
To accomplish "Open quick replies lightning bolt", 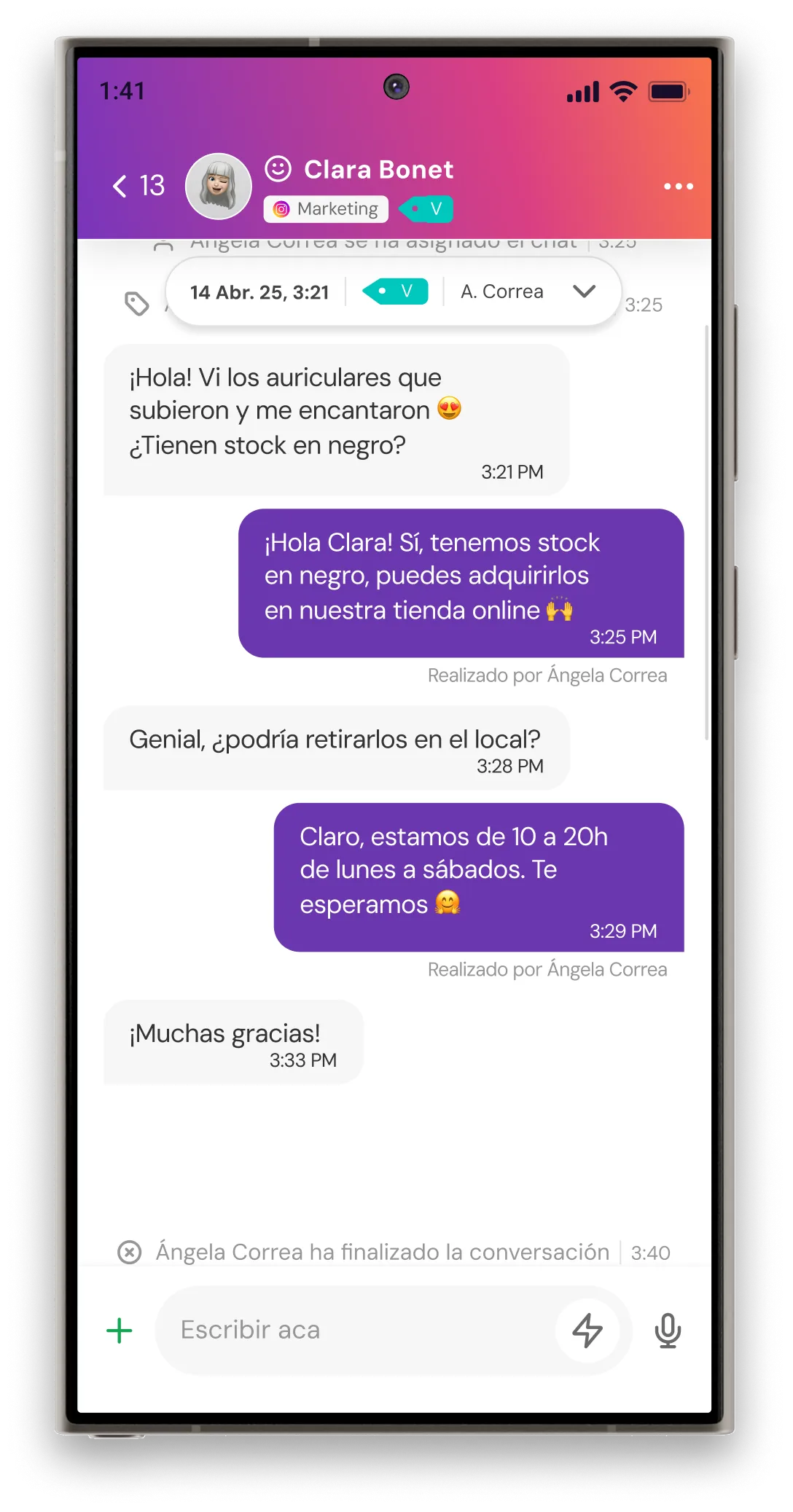I will pyautogui.click(x=587, y=1331).
